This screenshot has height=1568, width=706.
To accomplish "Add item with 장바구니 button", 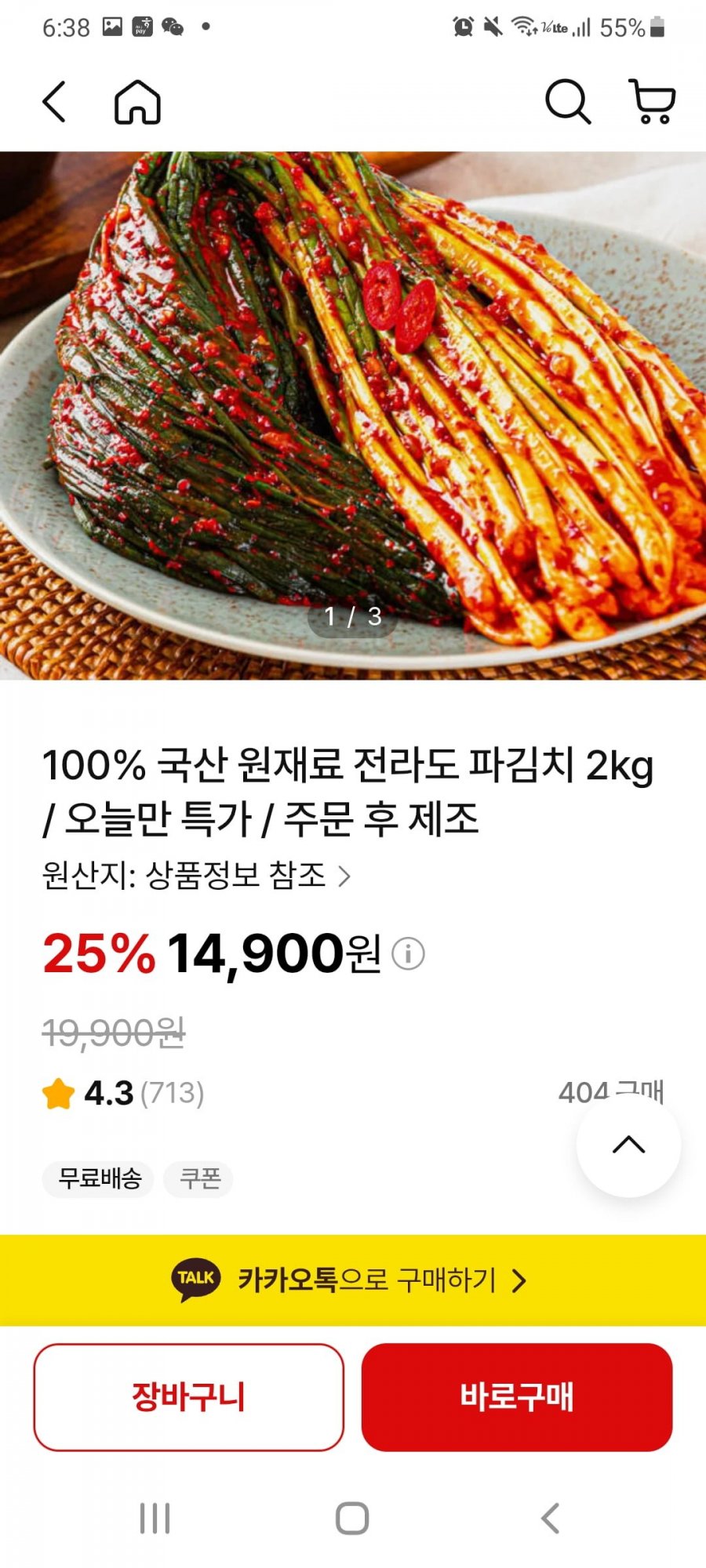I will (x=188, y=1396).
